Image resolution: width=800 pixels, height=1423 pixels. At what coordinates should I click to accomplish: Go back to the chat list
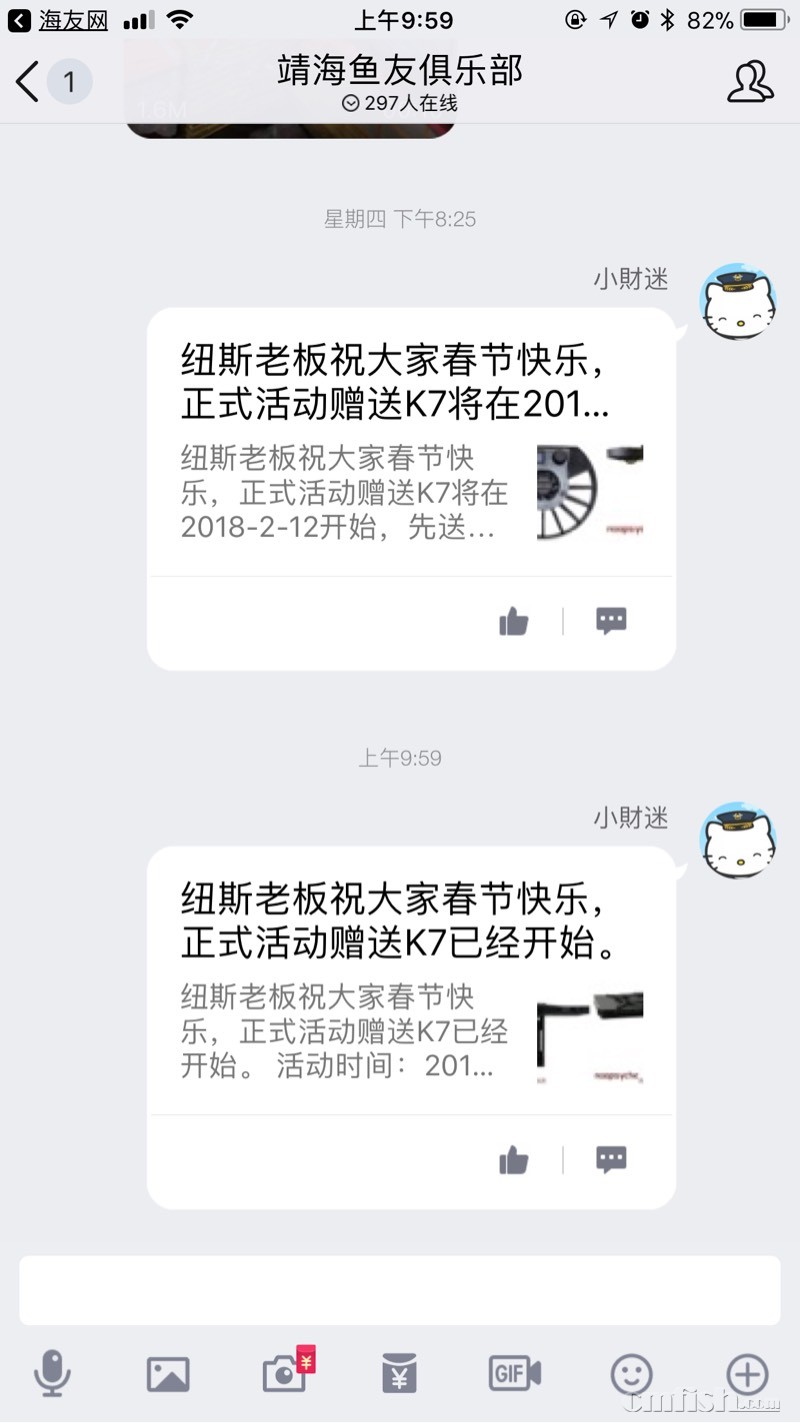30,81
